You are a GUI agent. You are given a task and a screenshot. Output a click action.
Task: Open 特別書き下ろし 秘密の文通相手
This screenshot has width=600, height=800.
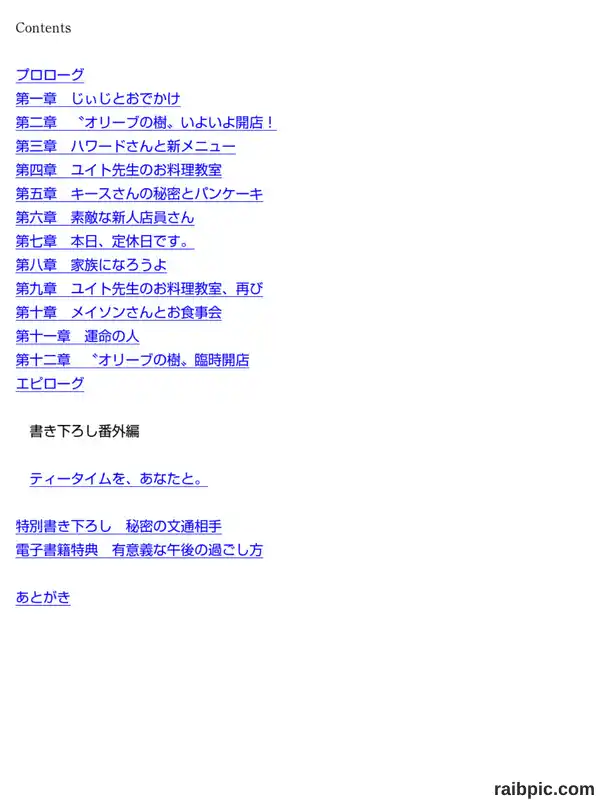(x=119, y=527)
